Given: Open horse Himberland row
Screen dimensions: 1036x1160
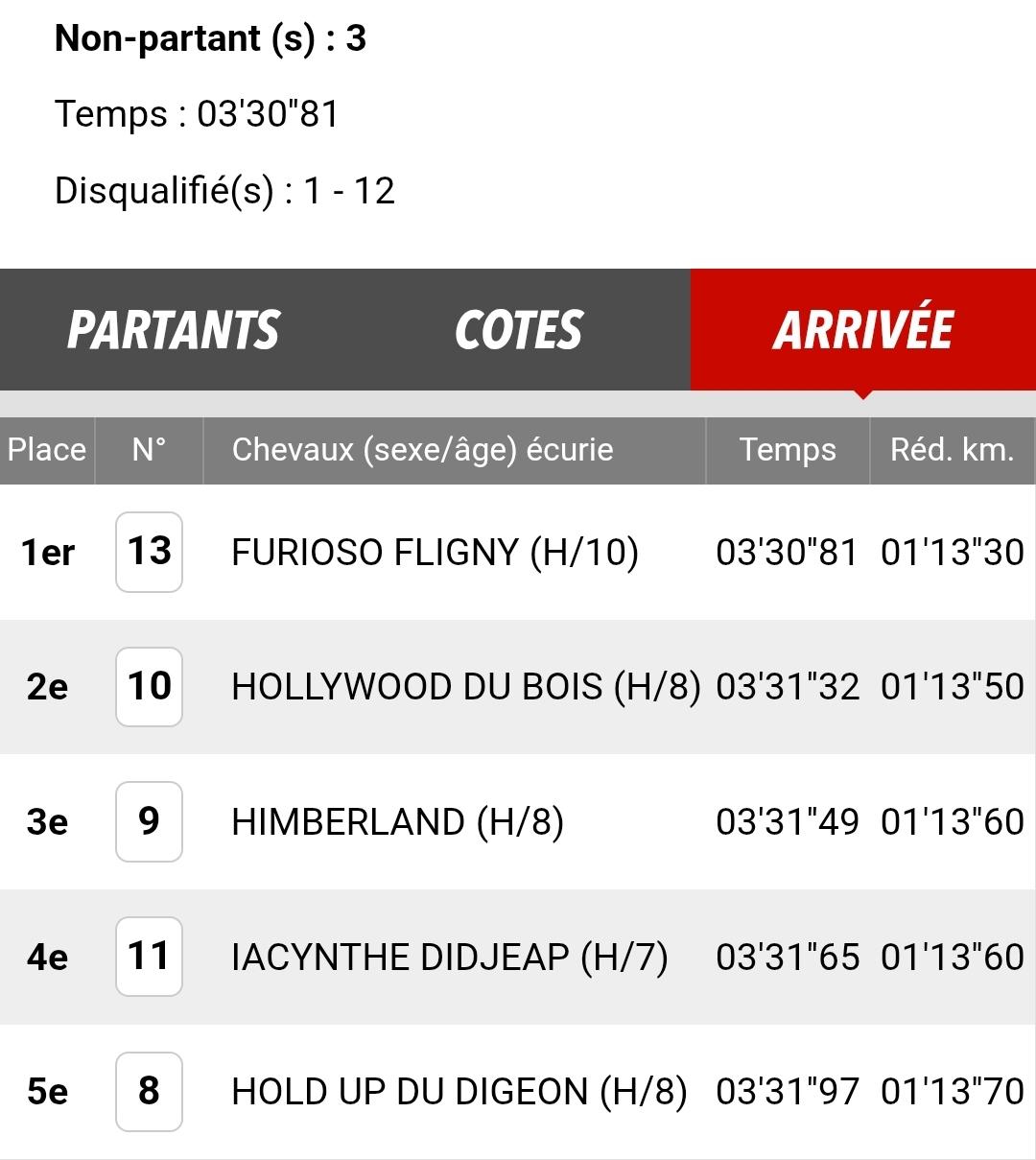Looking at the screenshot, I should [x=397, y=822].
